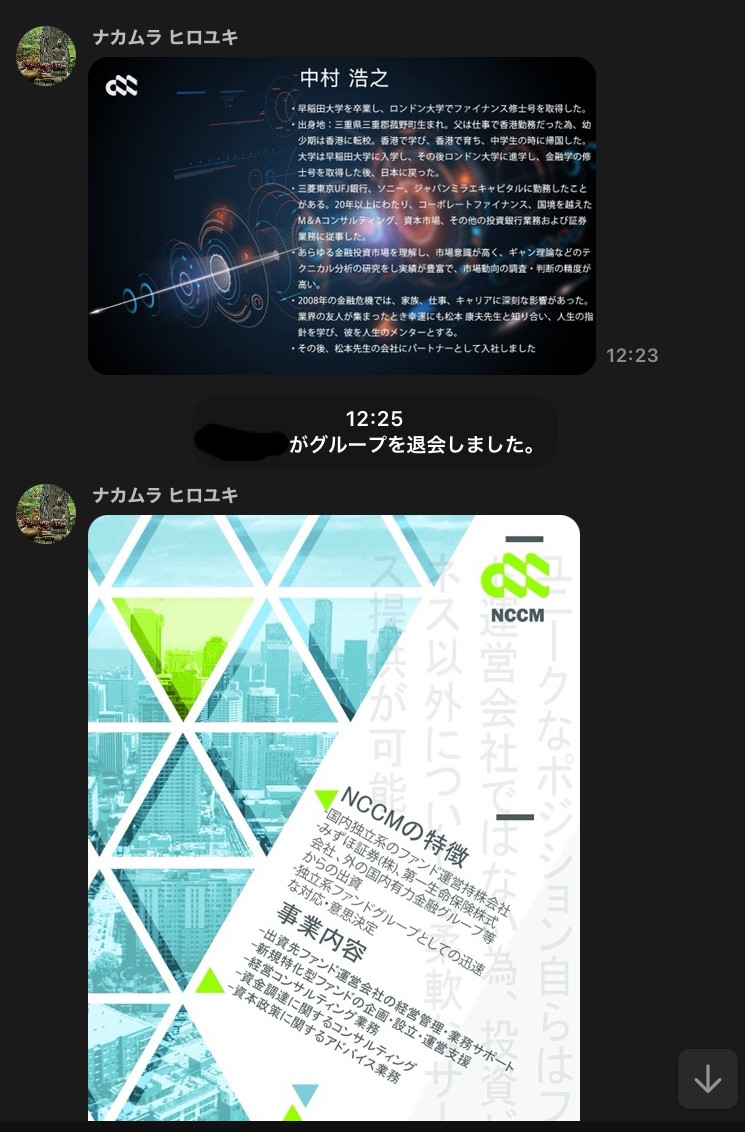Open ナカムラ ヒロユキ's avatar above the NCCM brochure

point(46,514)
